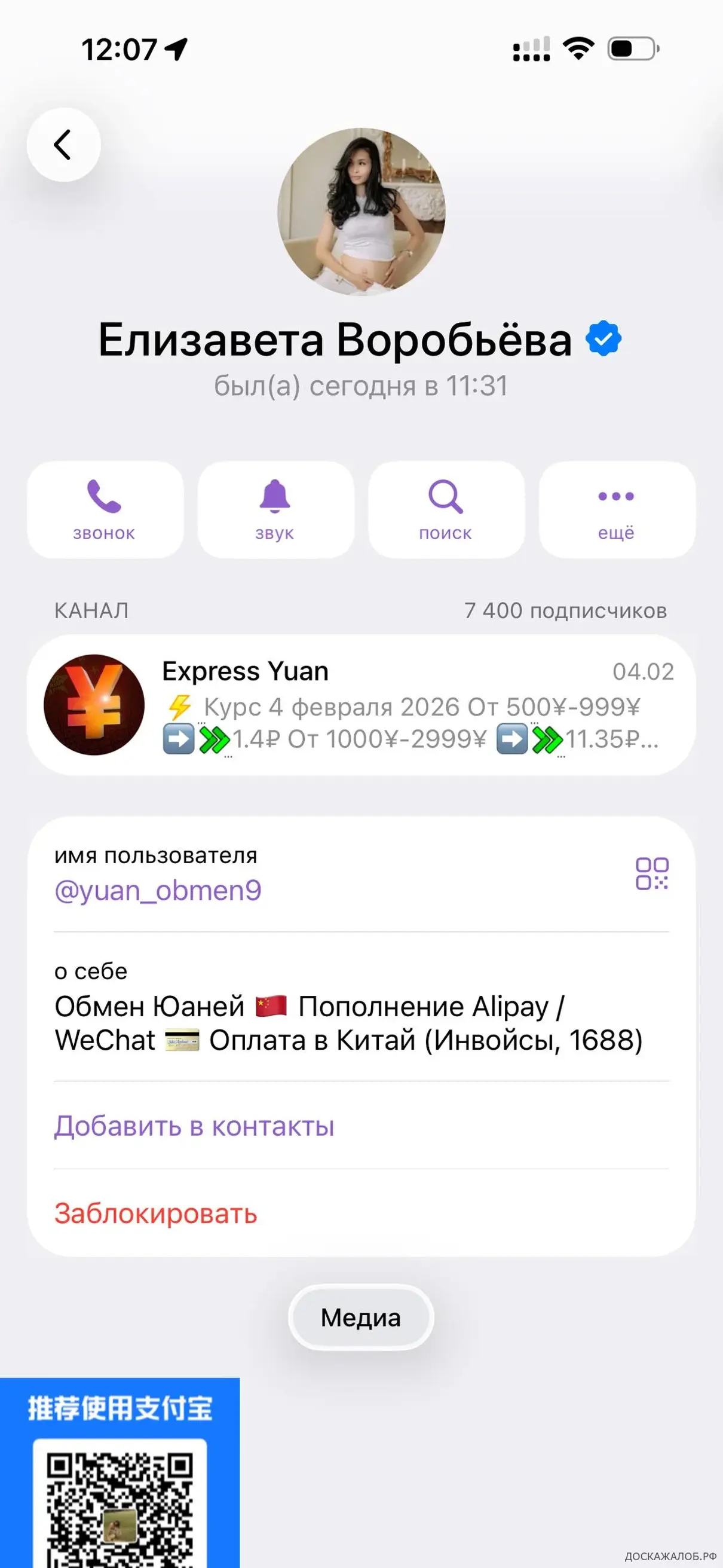Go back using the arrow button
This screenshot has height=1568, width=723.
click(x=63, y=145)
